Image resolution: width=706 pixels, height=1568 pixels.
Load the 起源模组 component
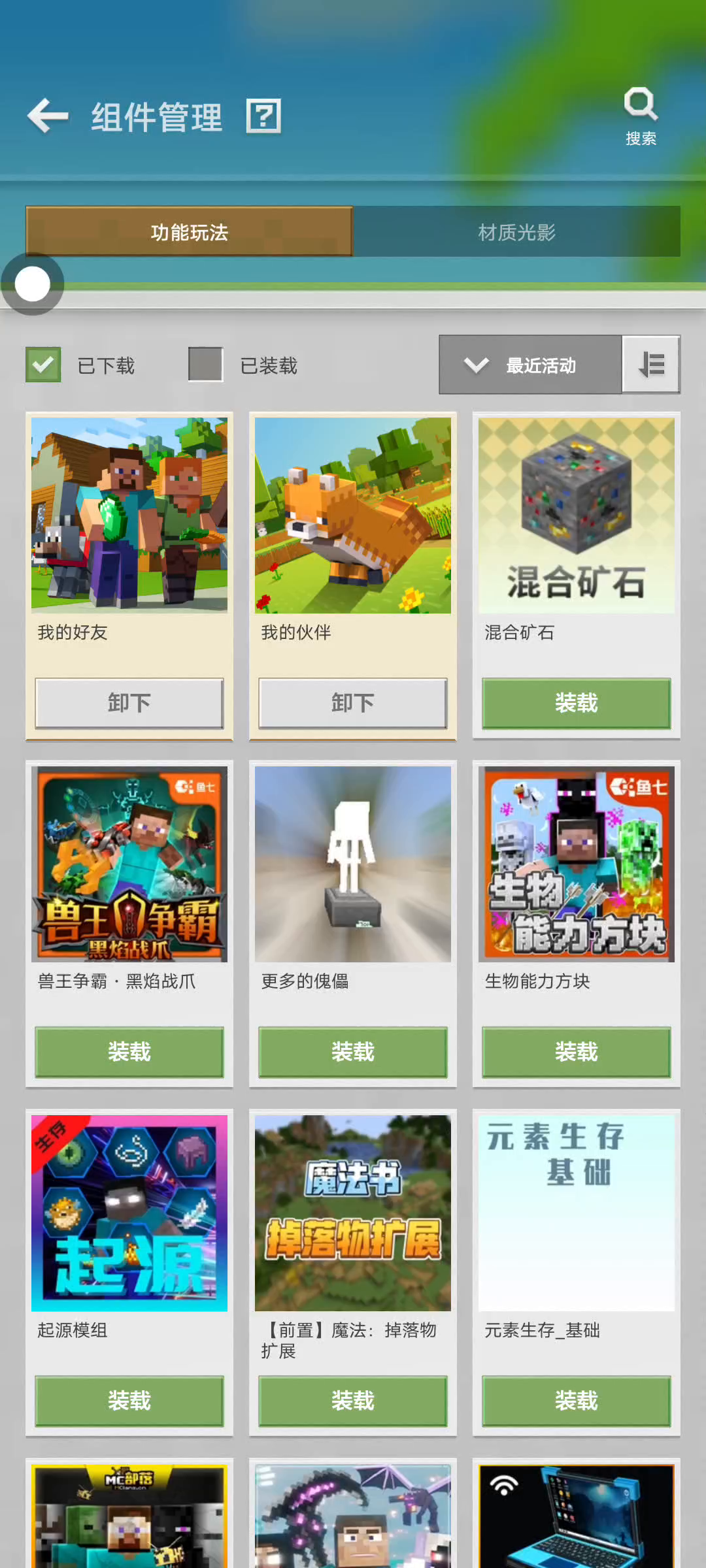(129, 1401)
